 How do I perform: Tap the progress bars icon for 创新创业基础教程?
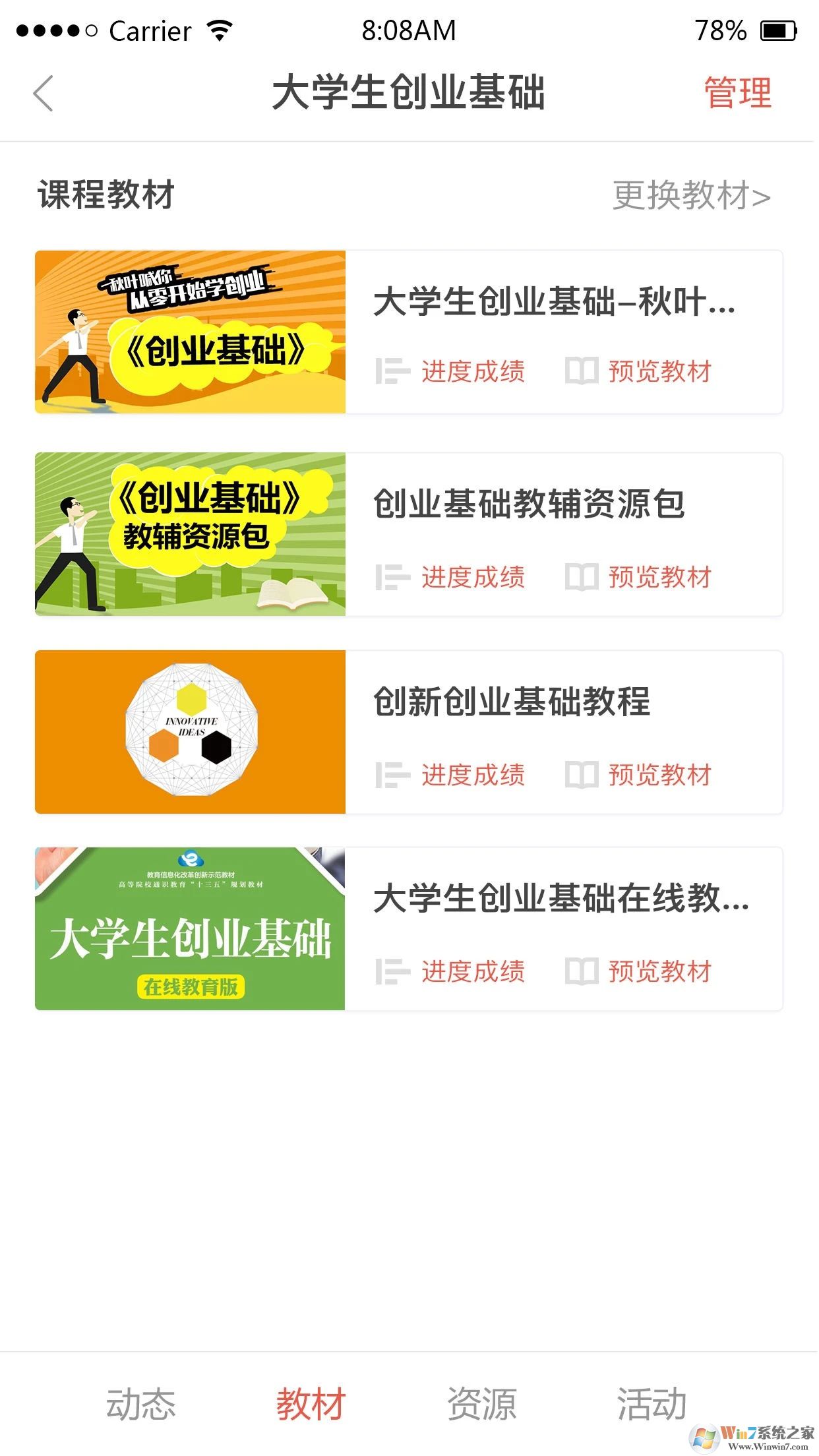click(x=394, y=776)
